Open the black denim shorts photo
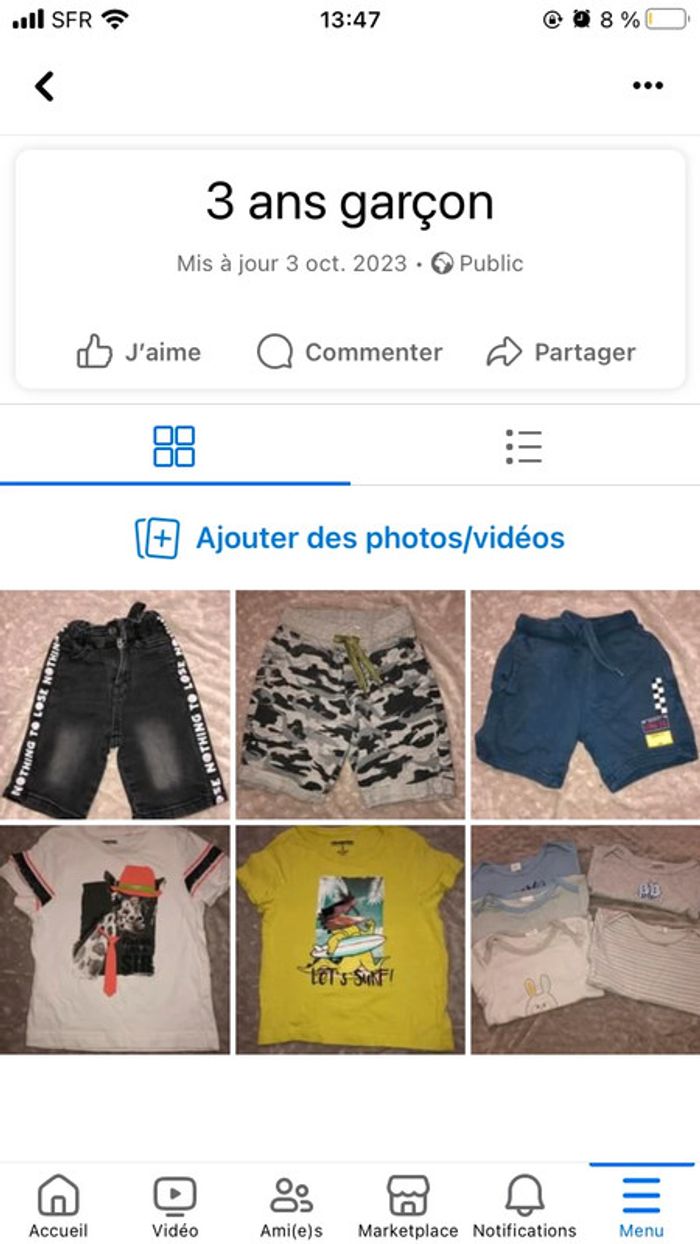The image size is (700, 1244). click(x=115, y=704)
